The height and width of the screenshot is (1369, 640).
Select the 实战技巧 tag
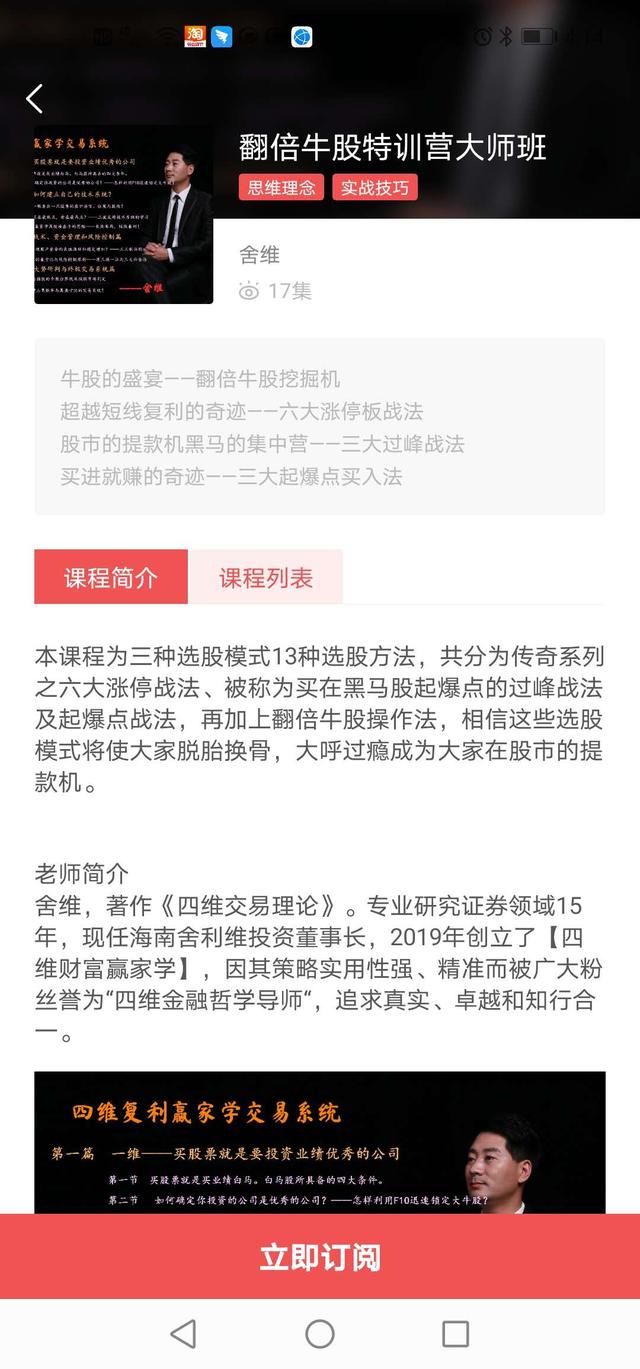click(x=375, y=187)
